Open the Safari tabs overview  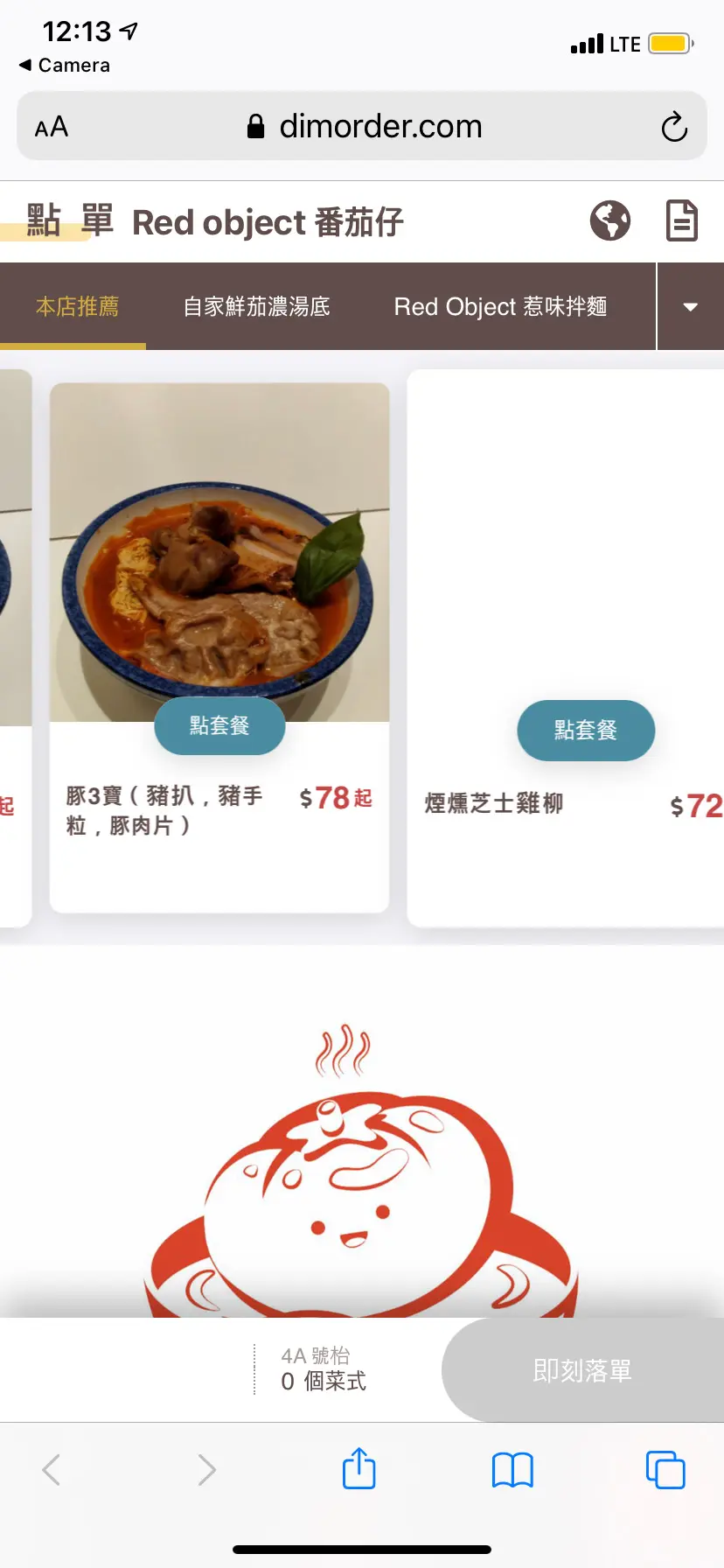[x=665, y=1469]
